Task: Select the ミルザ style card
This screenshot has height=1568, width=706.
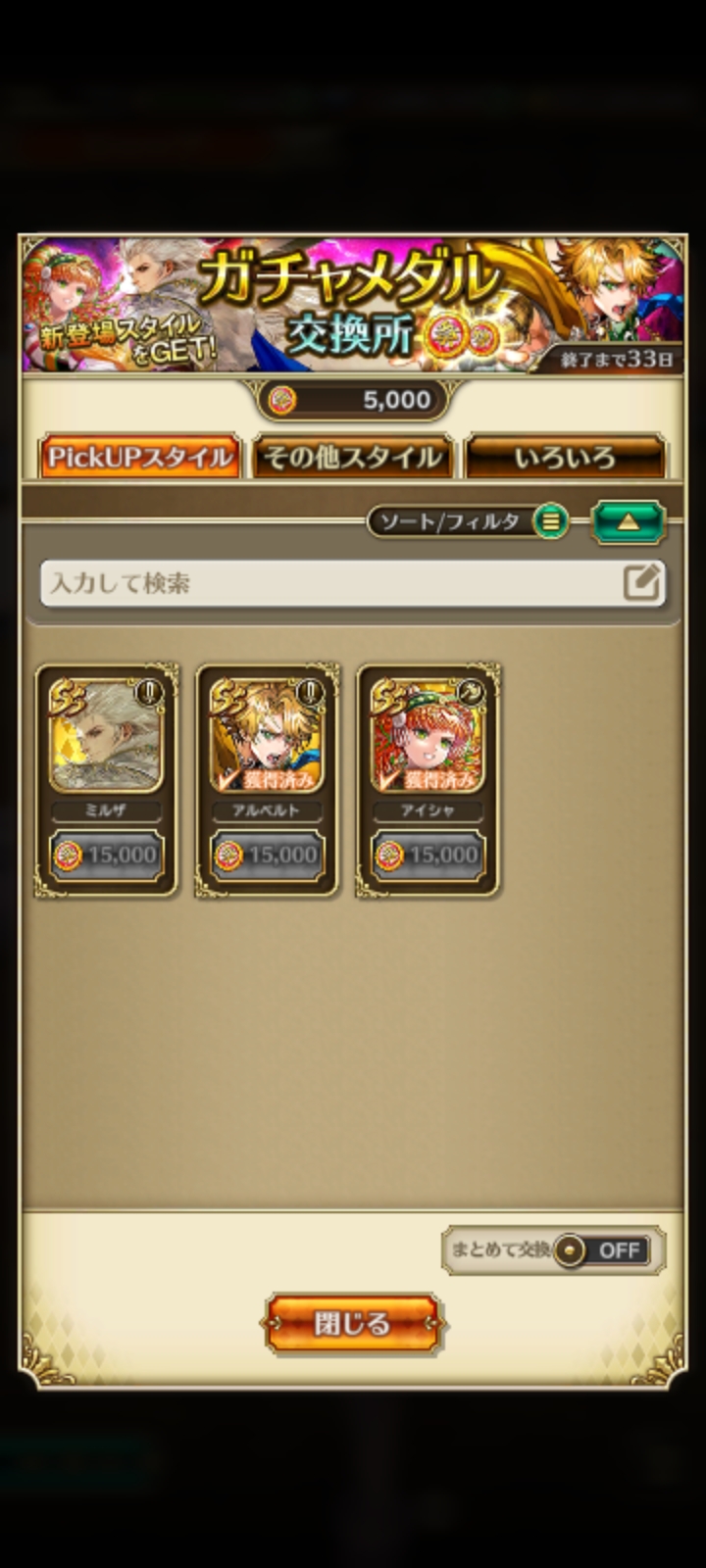Action: click(107, 780)
